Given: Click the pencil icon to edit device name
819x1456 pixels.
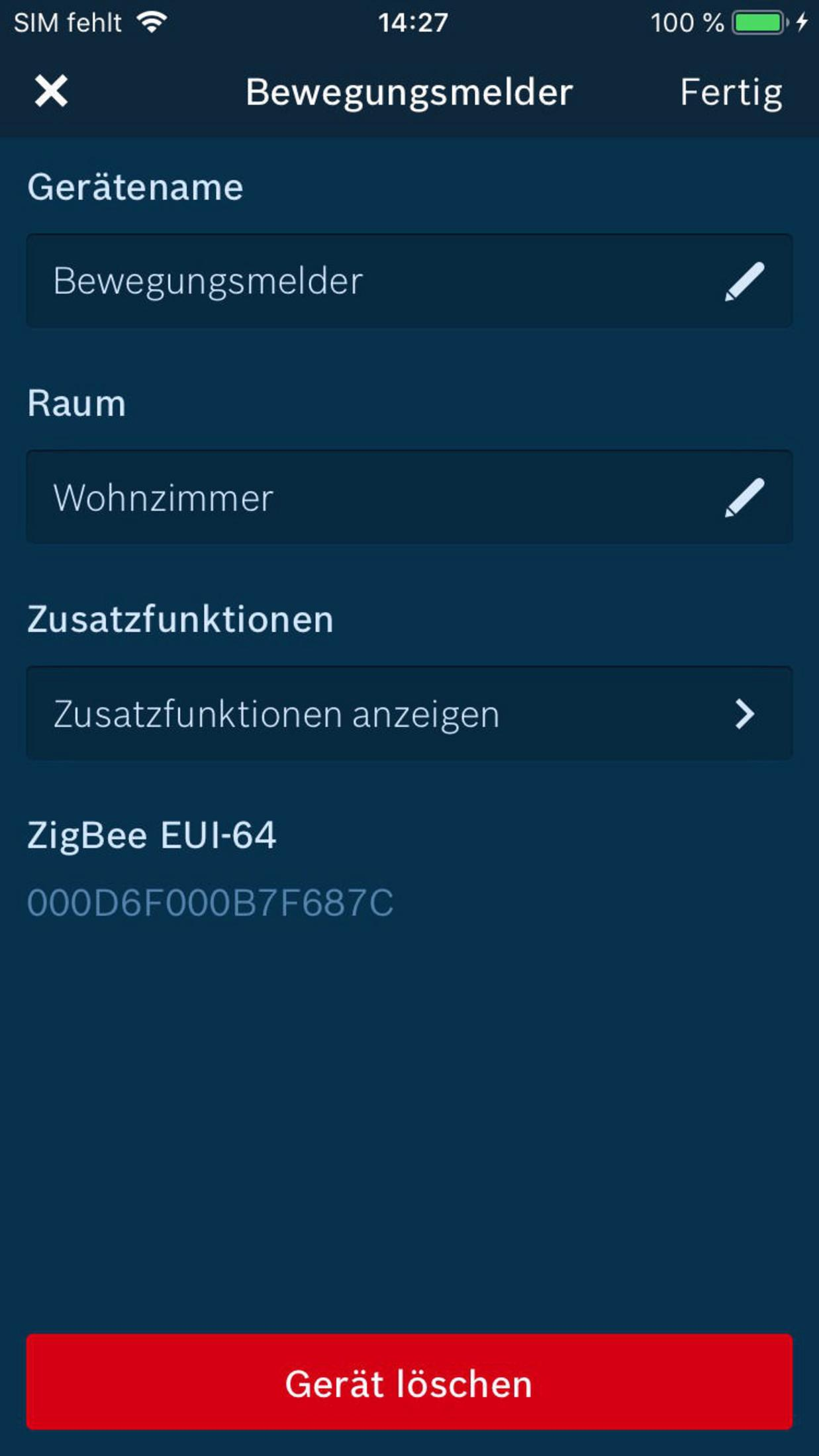Looking at the screenshot, I should click(744, 281).
